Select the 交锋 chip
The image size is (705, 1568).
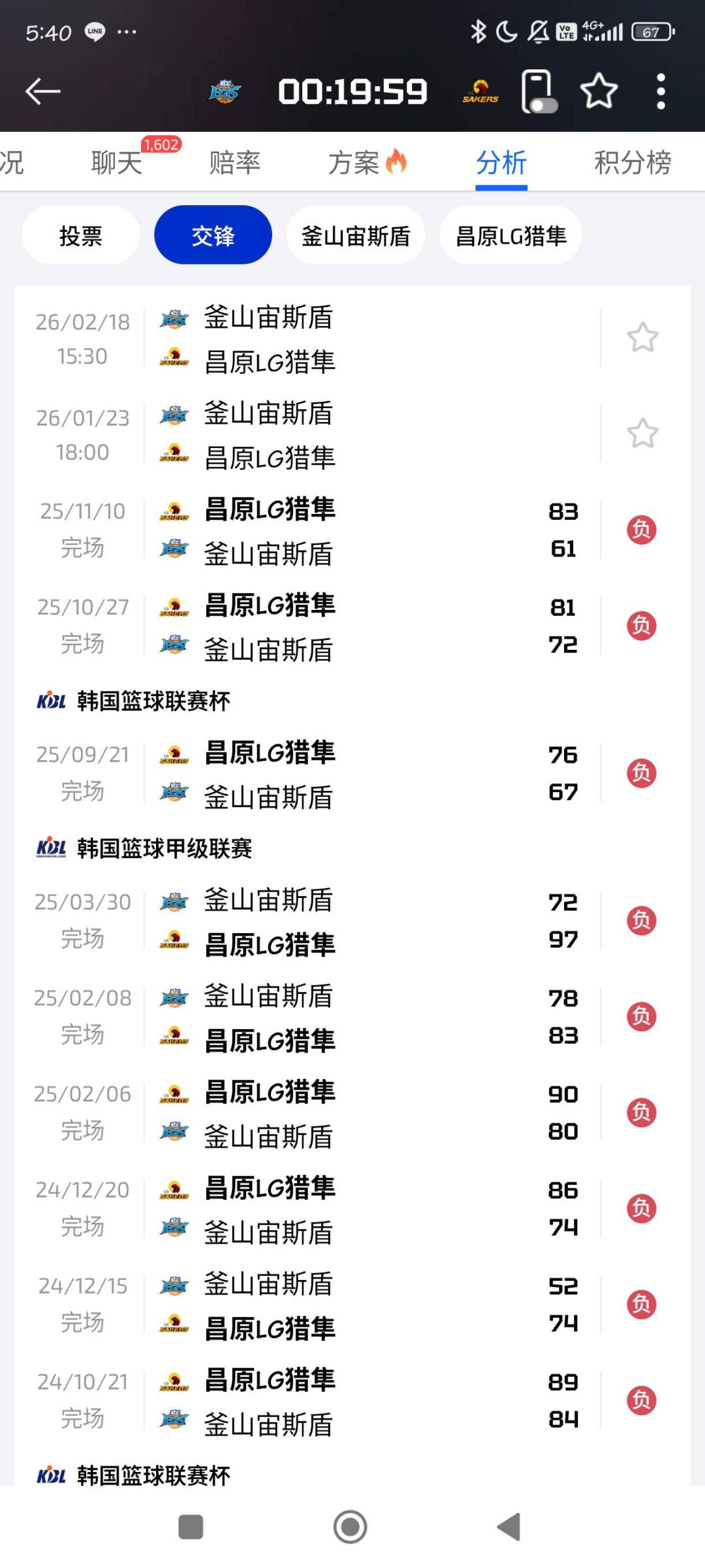pos(213,236)
